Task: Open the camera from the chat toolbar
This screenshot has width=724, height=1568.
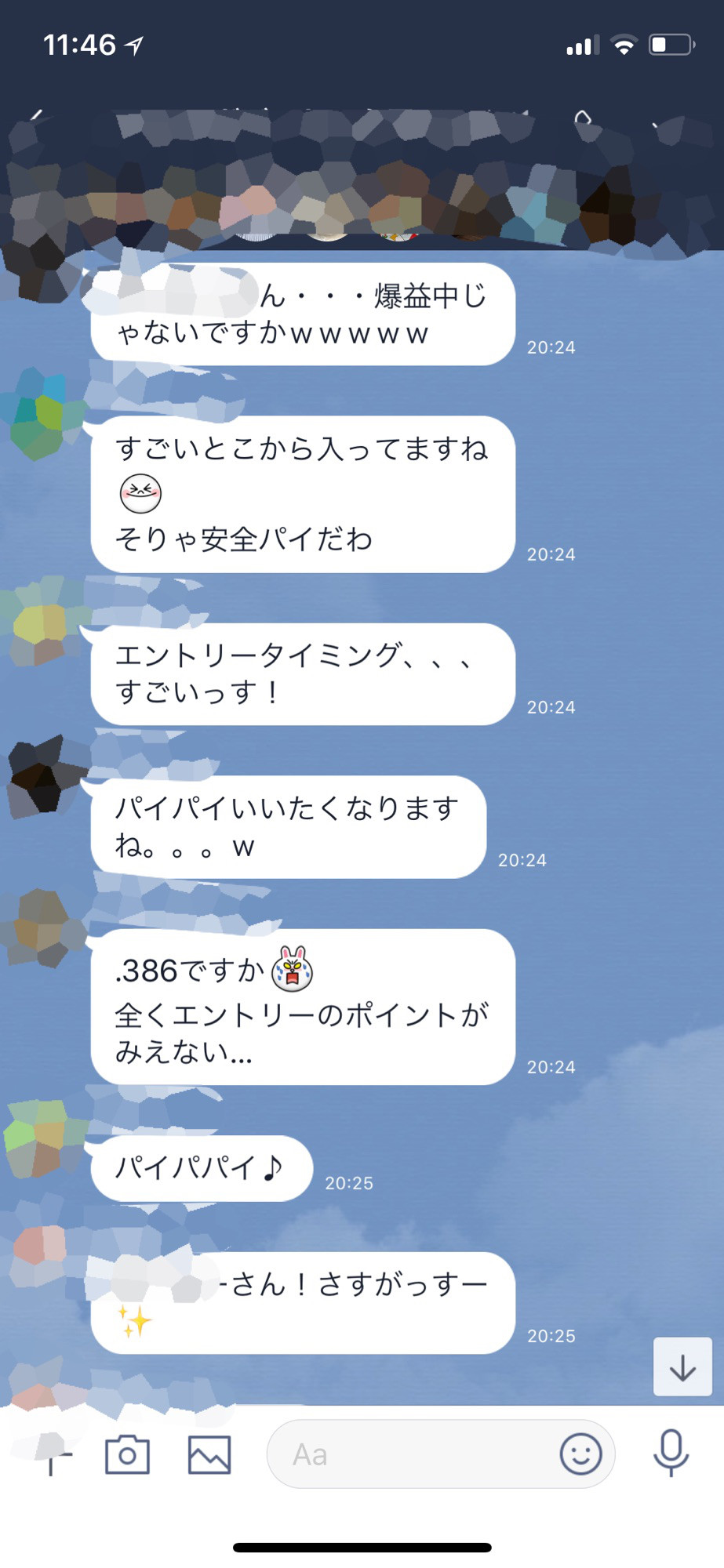Action: (x=127, y=1454)
